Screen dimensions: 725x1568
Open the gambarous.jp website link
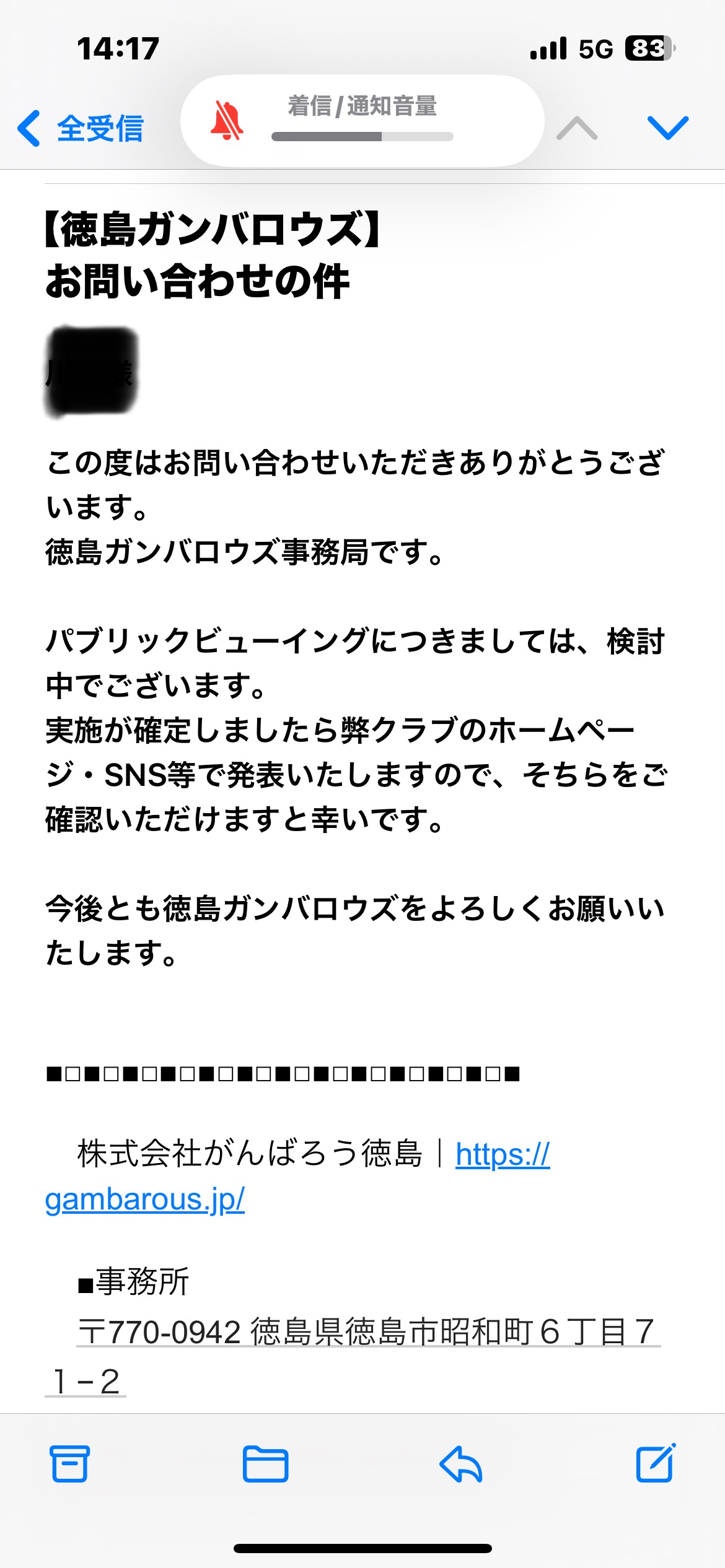[297, 1177]
